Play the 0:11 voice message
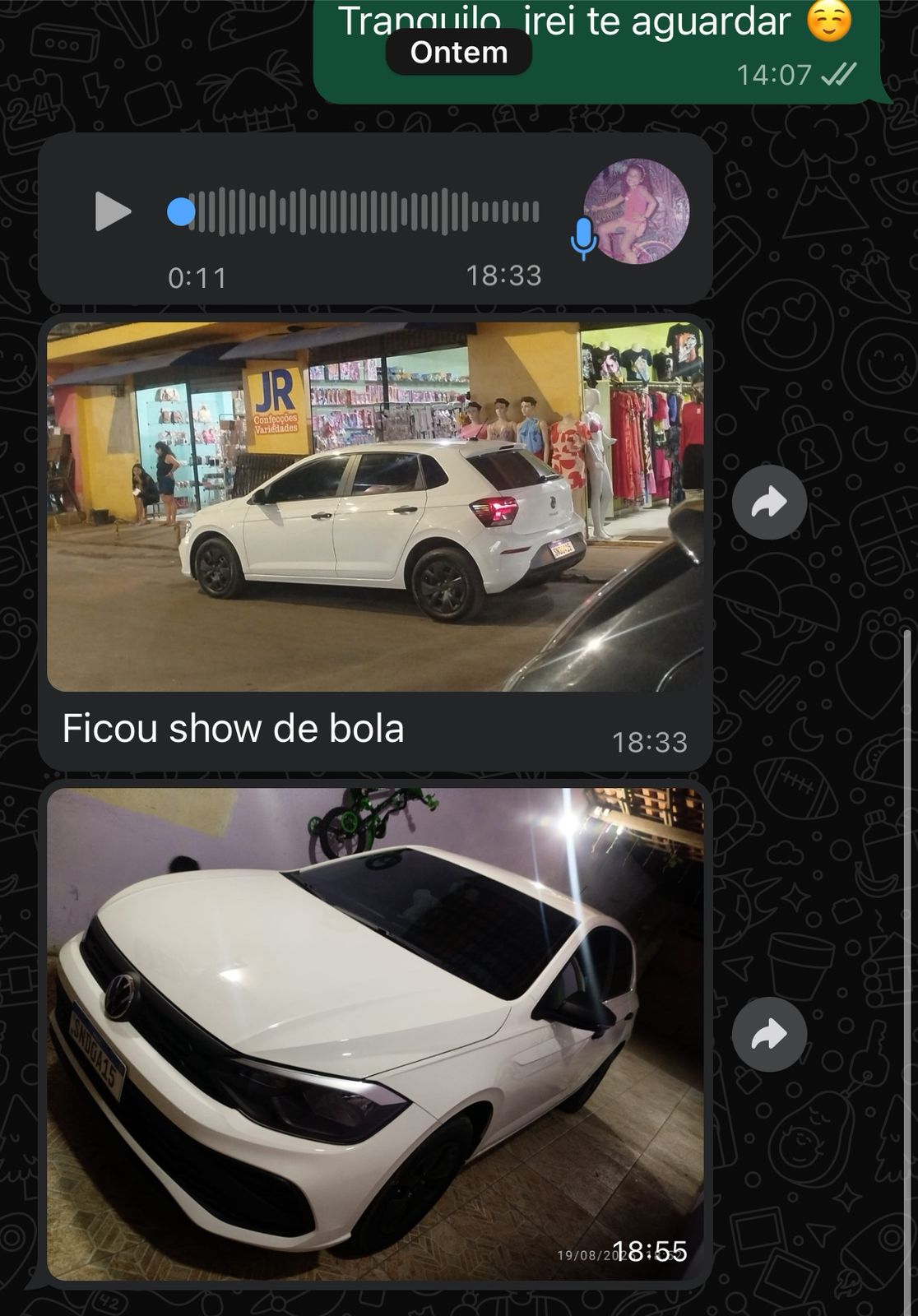 tap(112, 211)
